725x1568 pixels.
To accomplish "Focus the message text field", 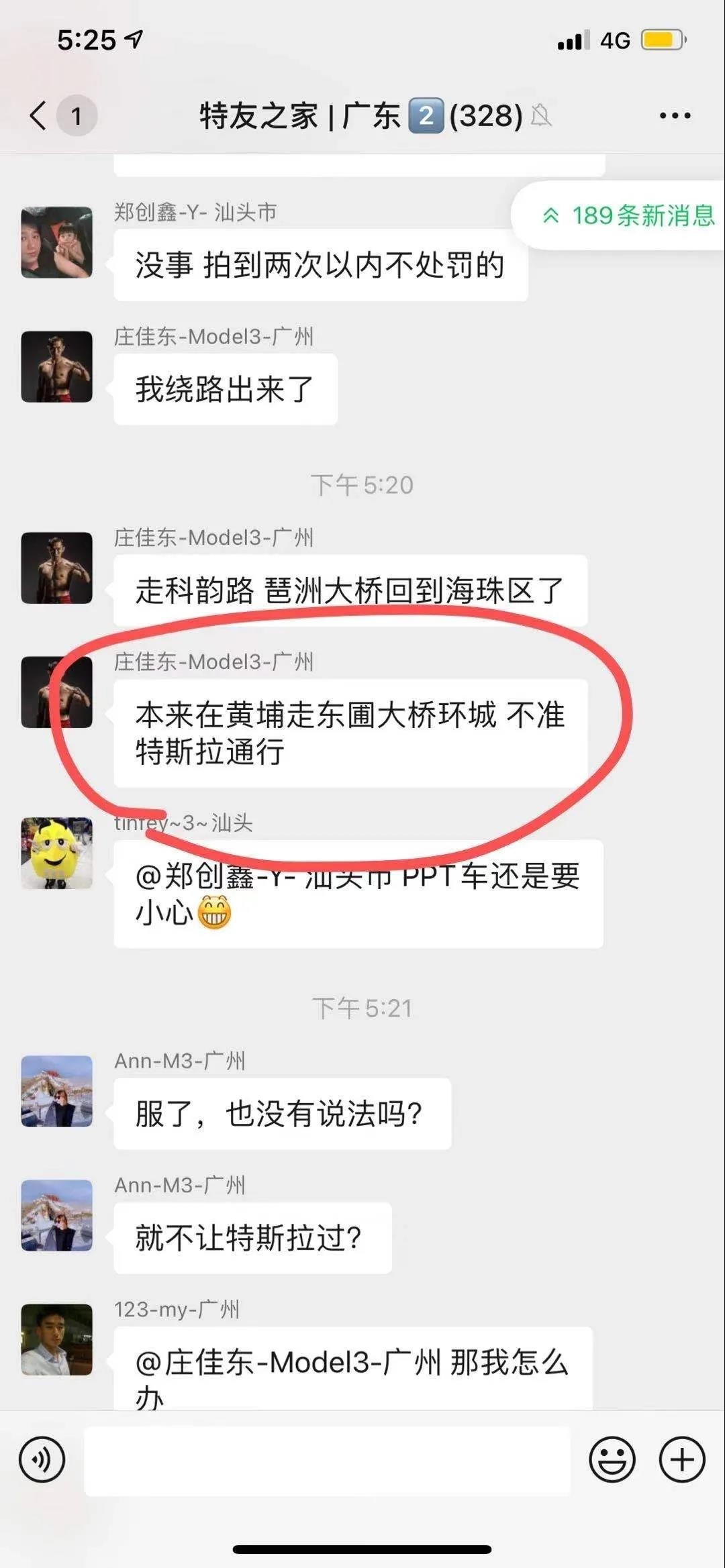I will [327, 1459].
